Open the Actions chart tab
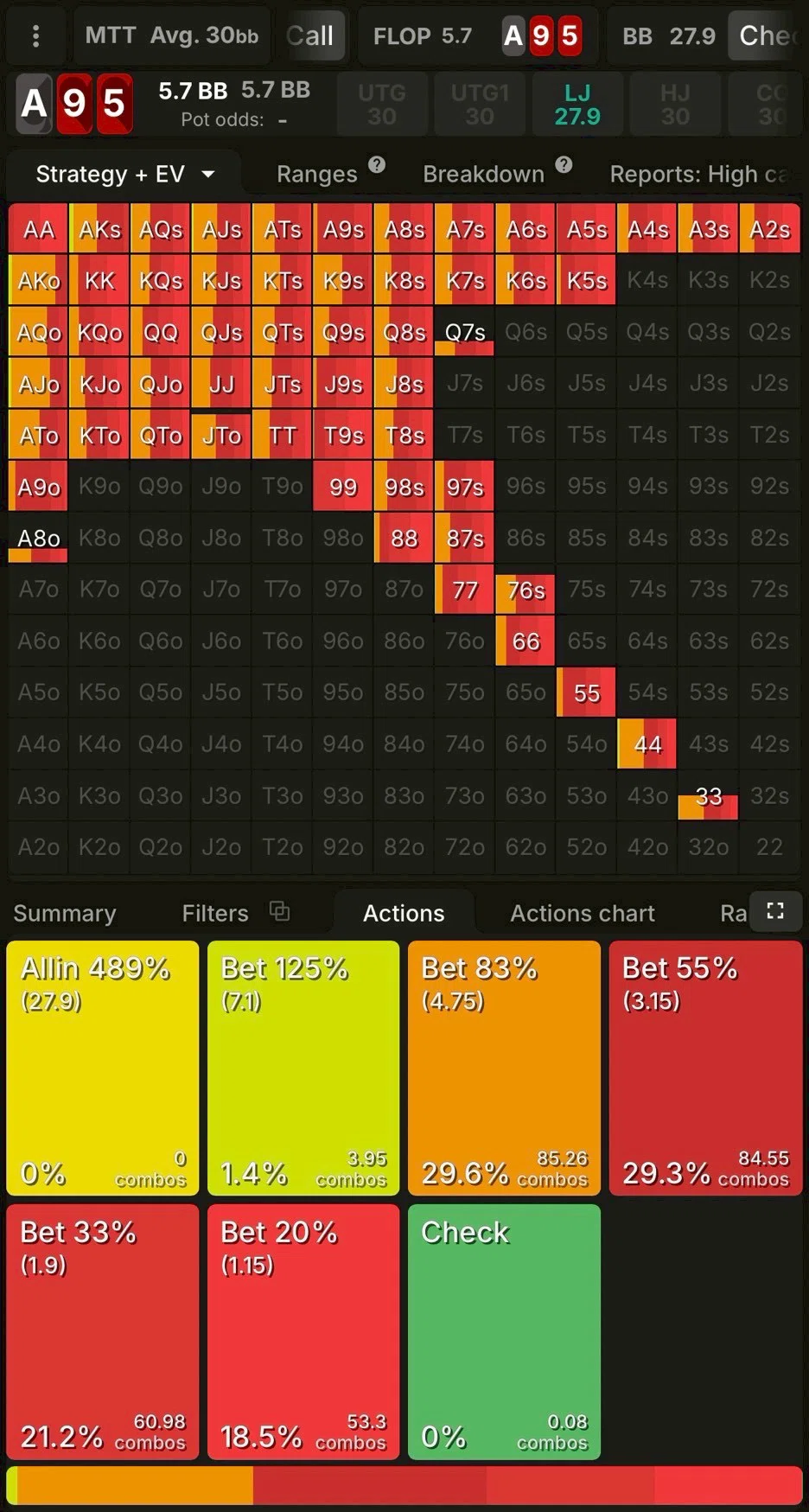Screen dimensions: 809x1512 tap(582, 913)
